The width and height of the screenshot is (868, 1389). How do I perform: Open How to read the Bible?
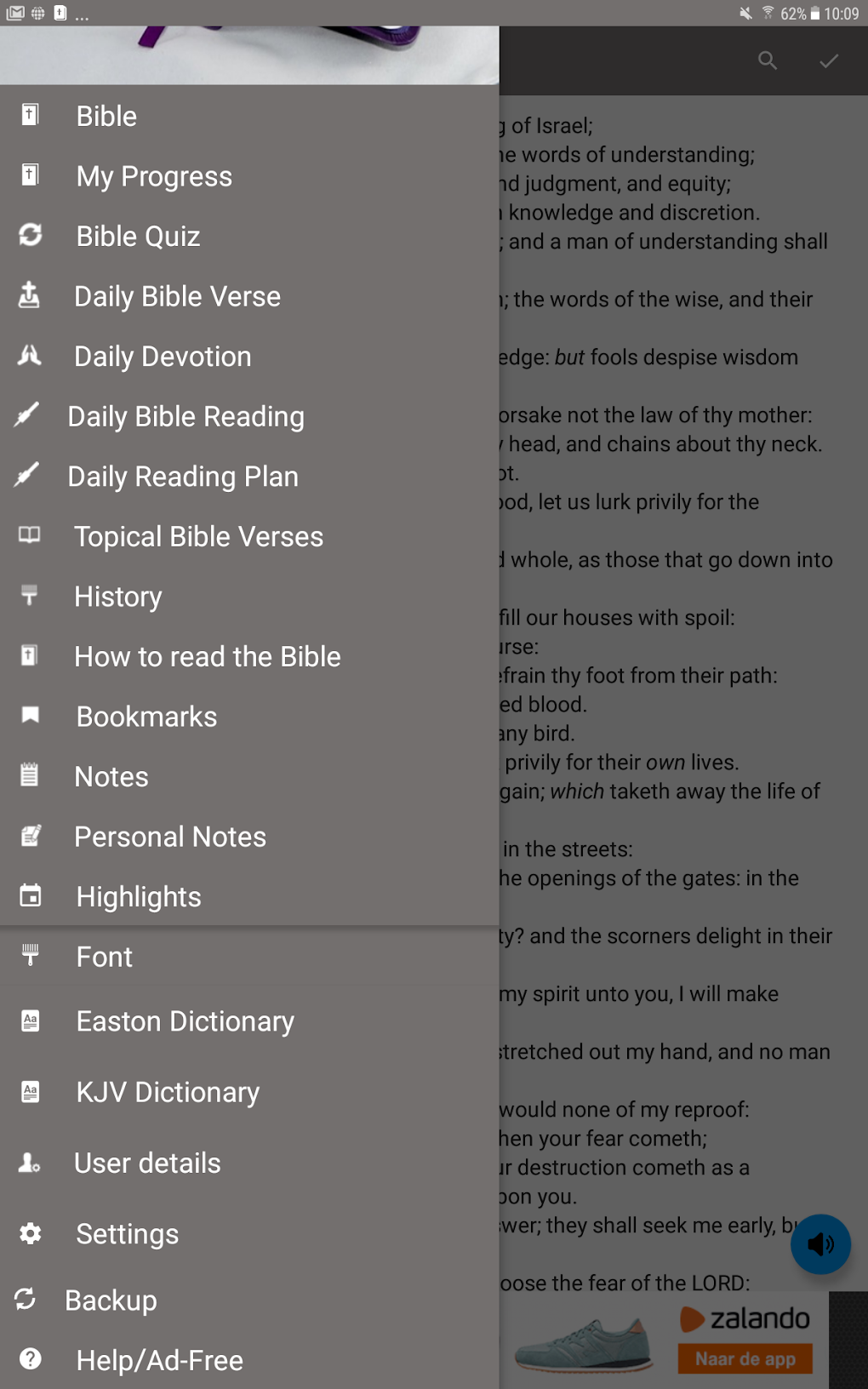(249, 656)
